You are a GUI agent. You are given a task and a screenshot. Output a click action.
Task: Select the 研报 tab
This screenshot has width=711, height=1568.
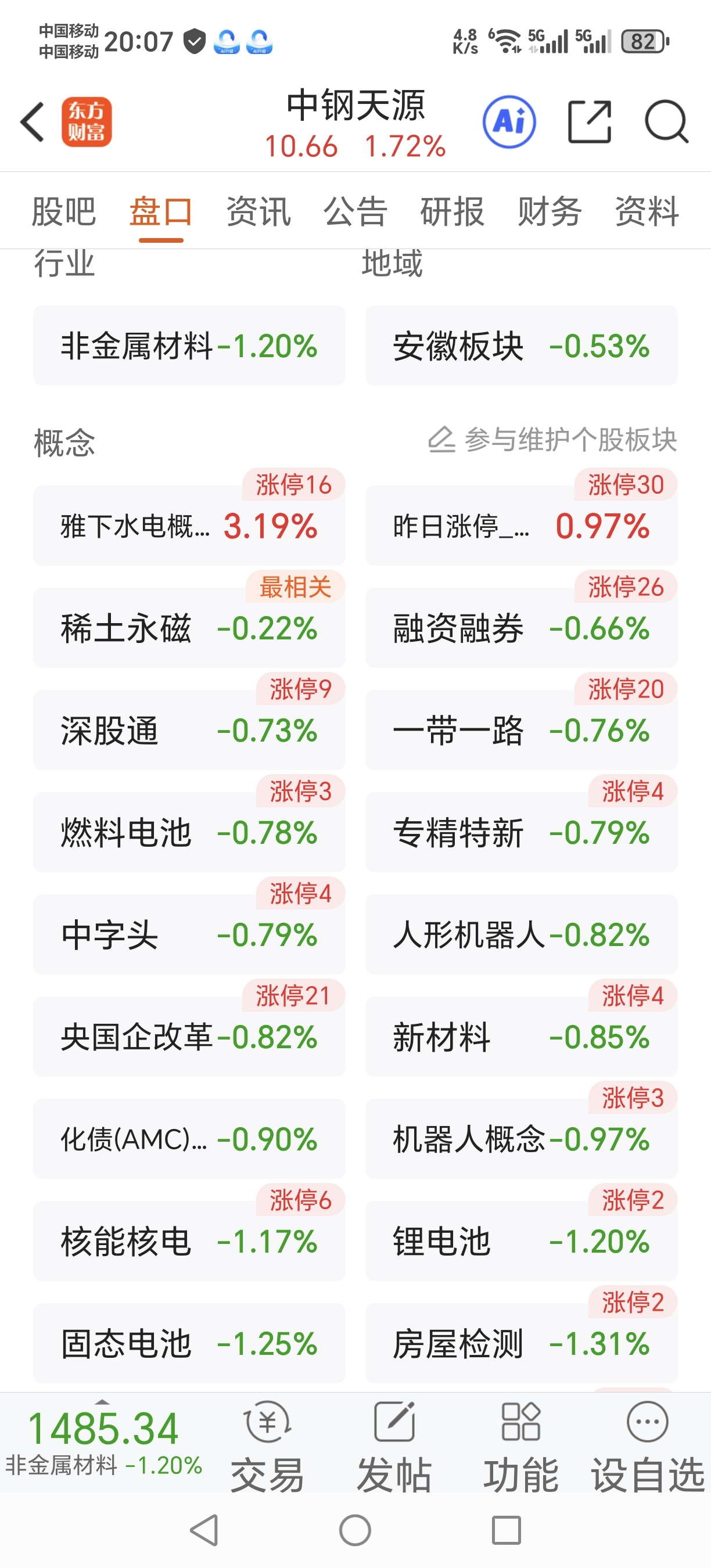(453, 212)
